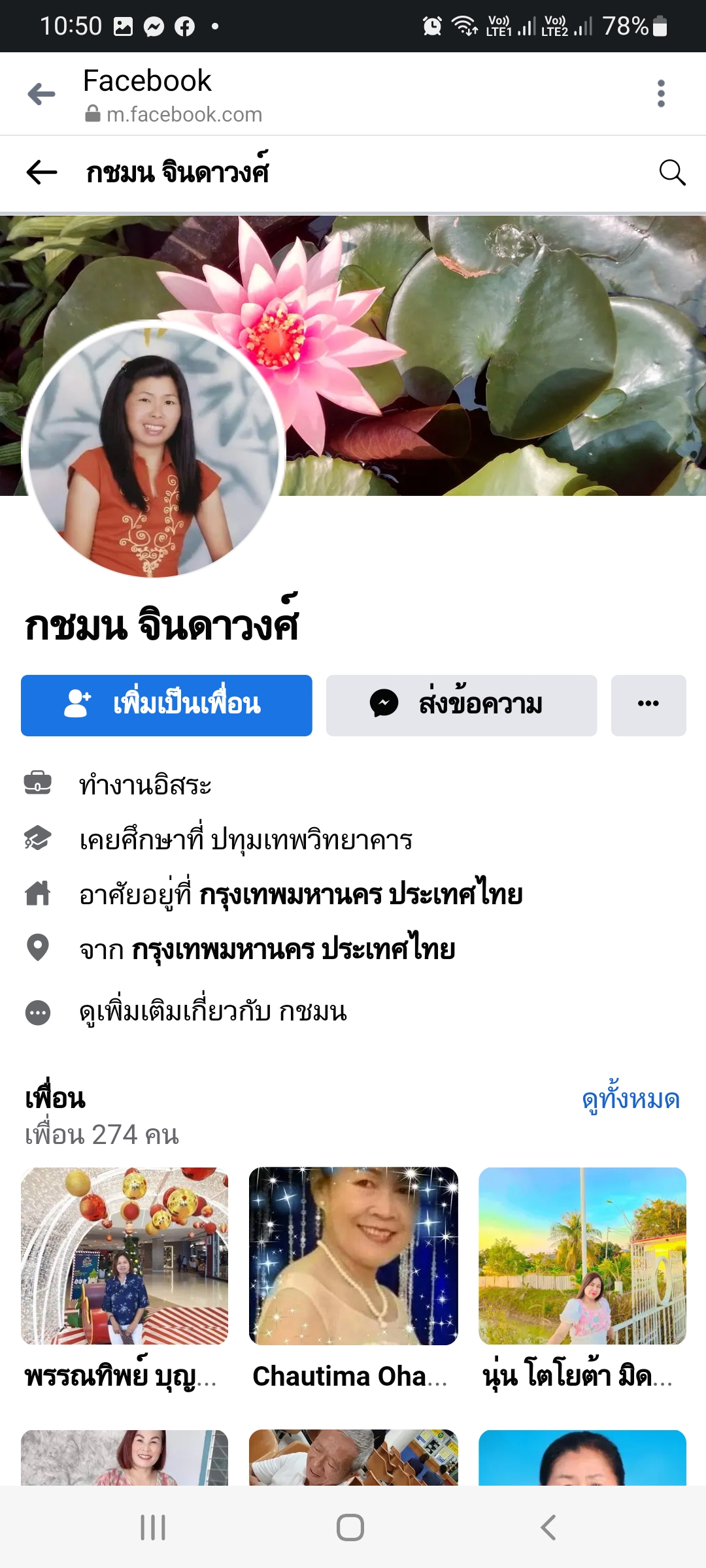The width and height of the screenshot is (706, 1568).
Task: Open friend นุ่น โตโยต้า มิด... profile
Action: coord(582,1256)
